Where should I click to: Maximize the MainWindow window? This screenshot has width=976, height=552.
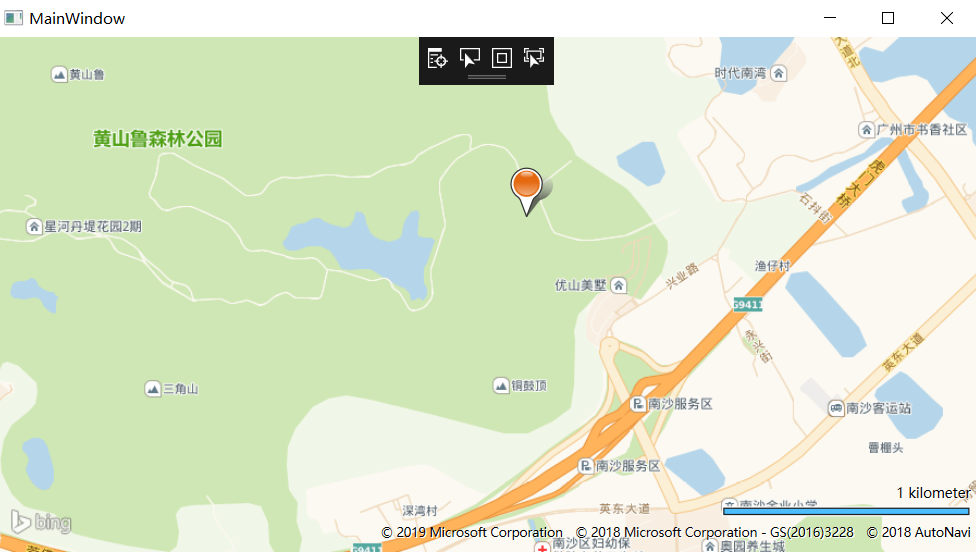tap(888, 18)
